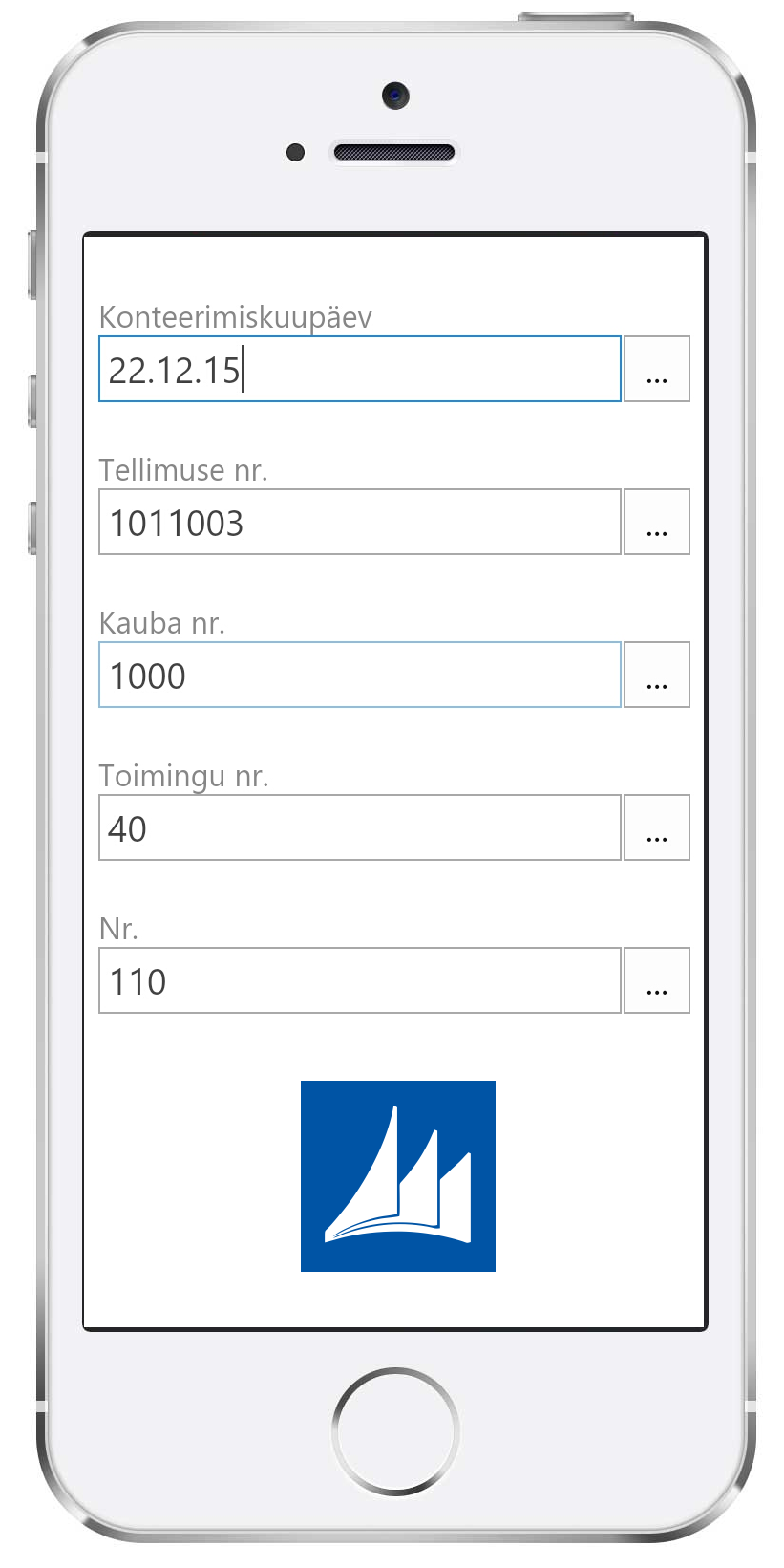
Task: Tap the Kauba nr. input field
Action: (360, 675)
